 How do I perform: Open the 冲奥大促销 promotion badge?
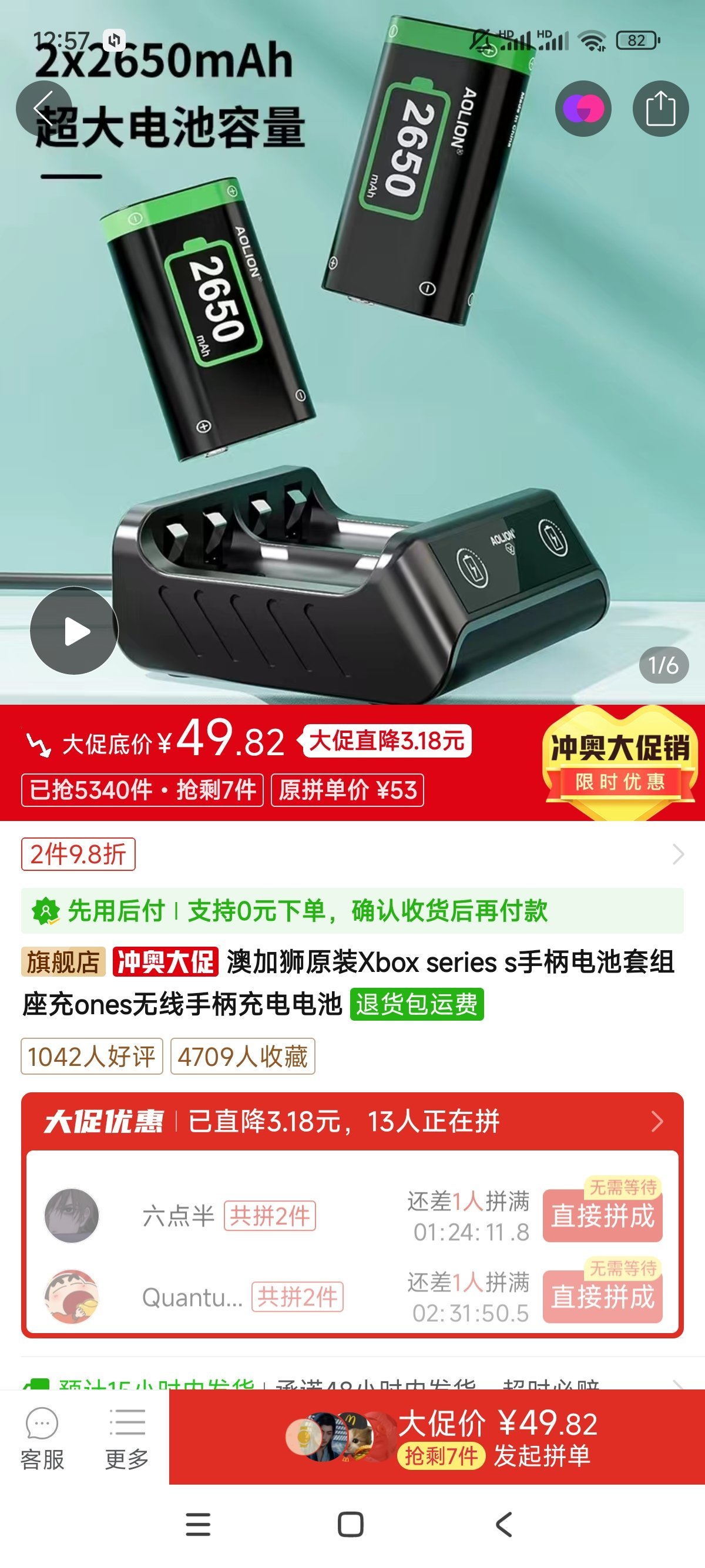coord(620,762)
